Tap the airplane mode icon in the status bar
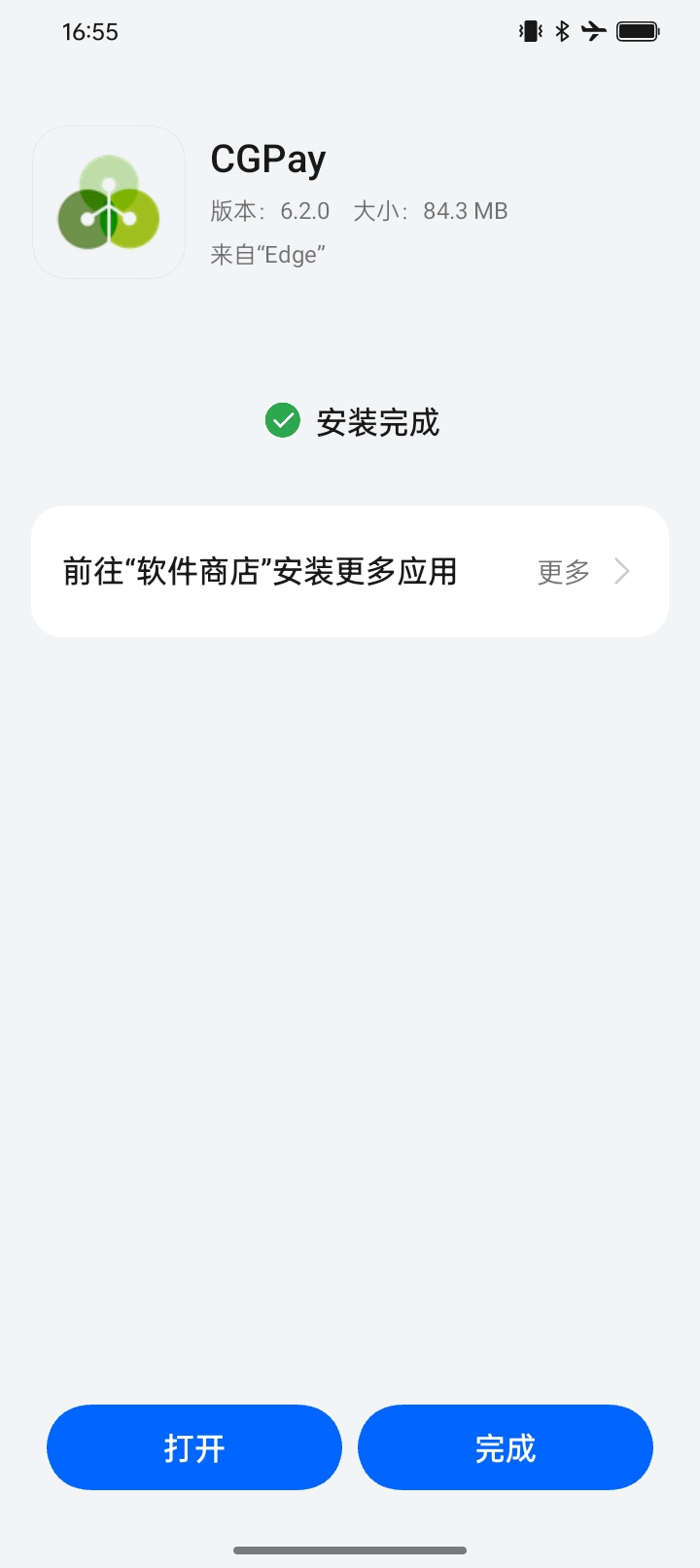 [x=596, y=30]
